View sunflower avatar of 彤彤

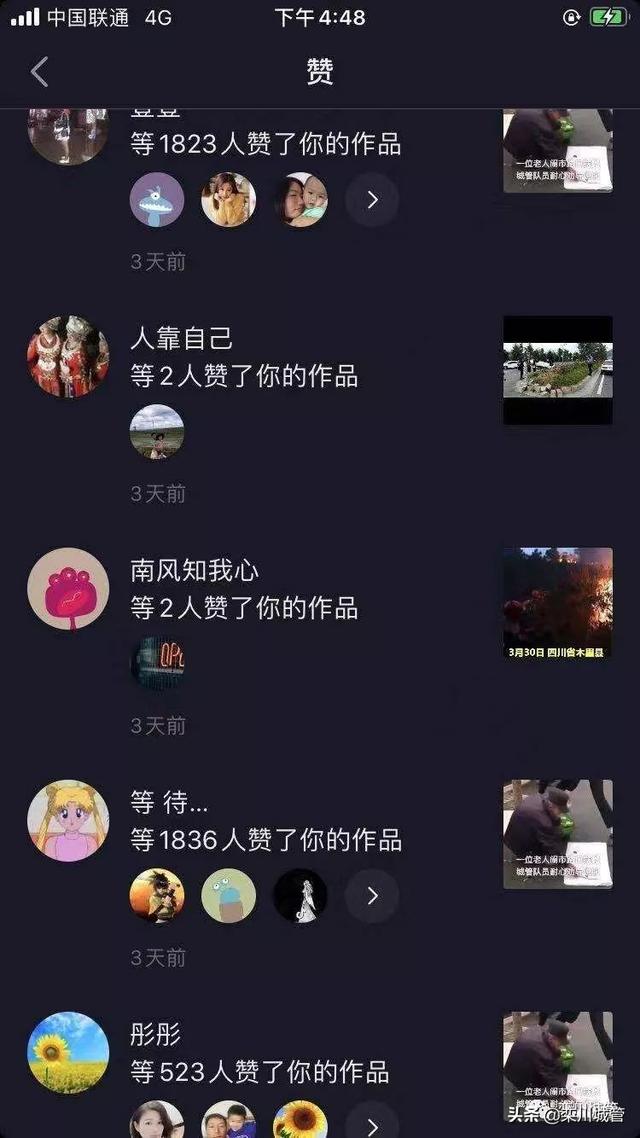[x=68, y=1053]
